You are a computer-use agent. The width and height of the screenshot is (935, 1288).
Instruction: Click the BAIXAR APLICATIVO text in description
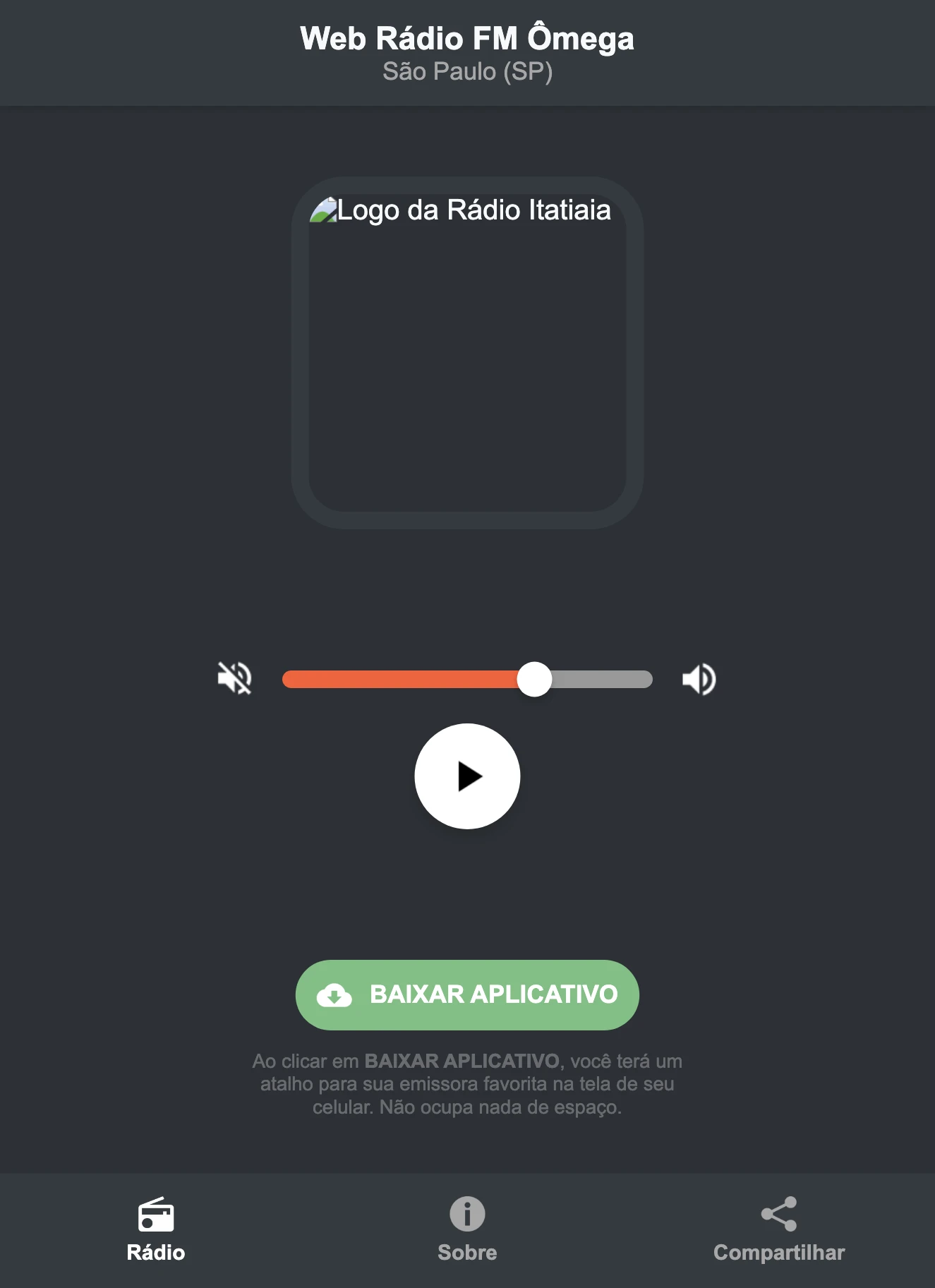[x=462, y=1060]
